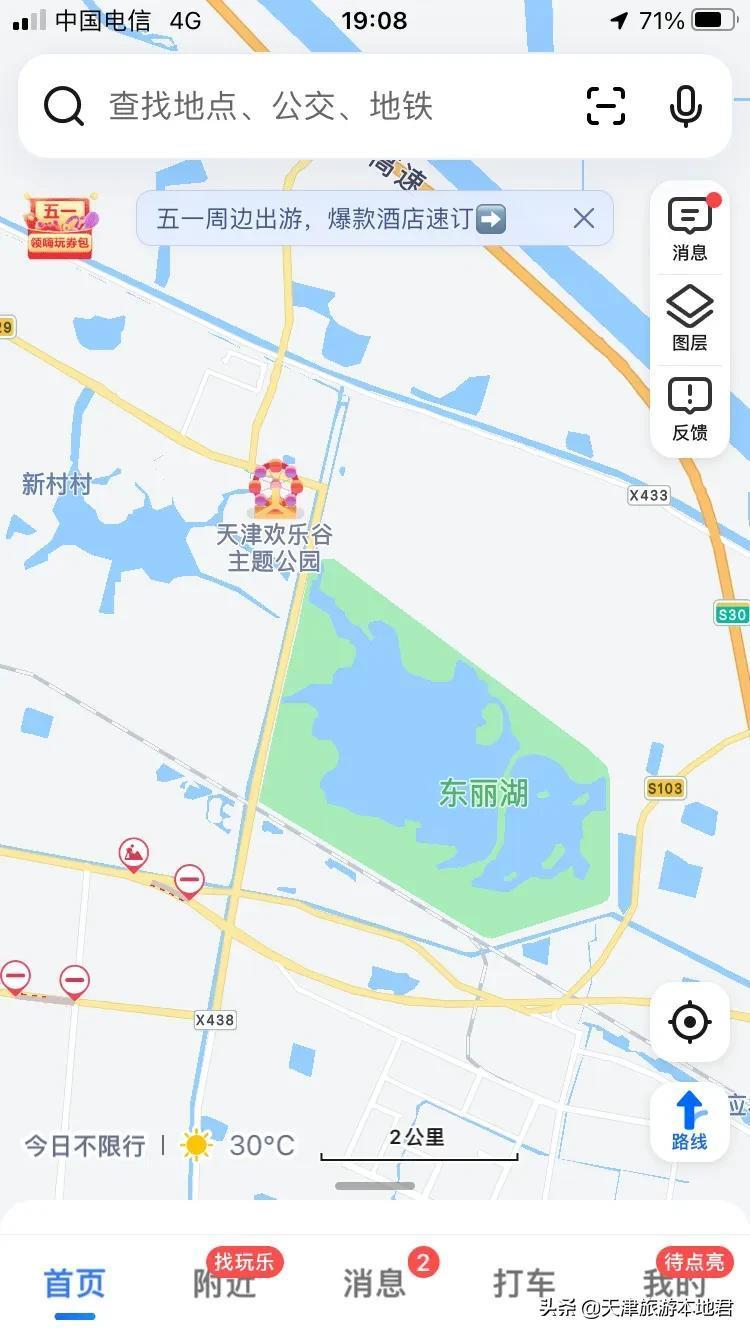Open the 我的 profile tab

click(x=674, y=1283)
